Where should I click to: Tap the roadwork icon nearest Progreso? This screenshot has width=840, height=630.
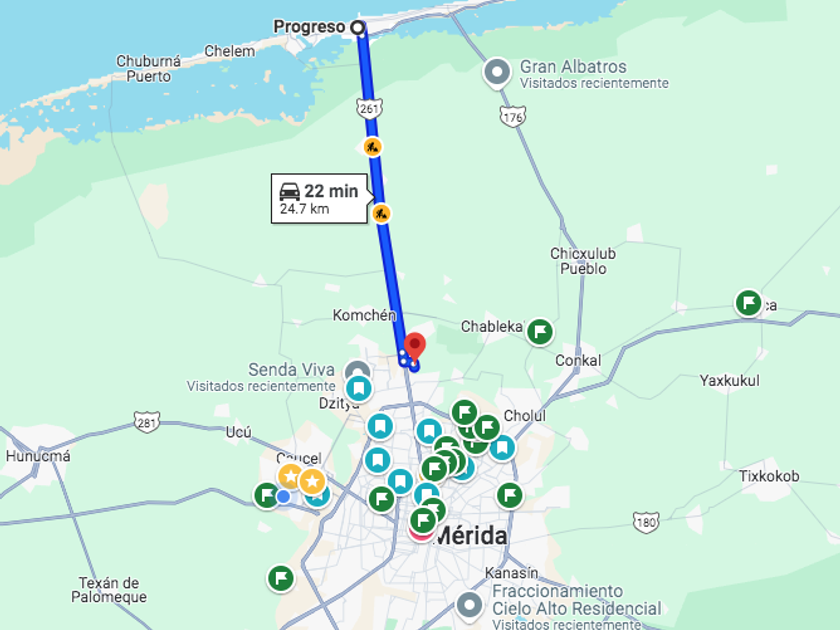[372, 147]
